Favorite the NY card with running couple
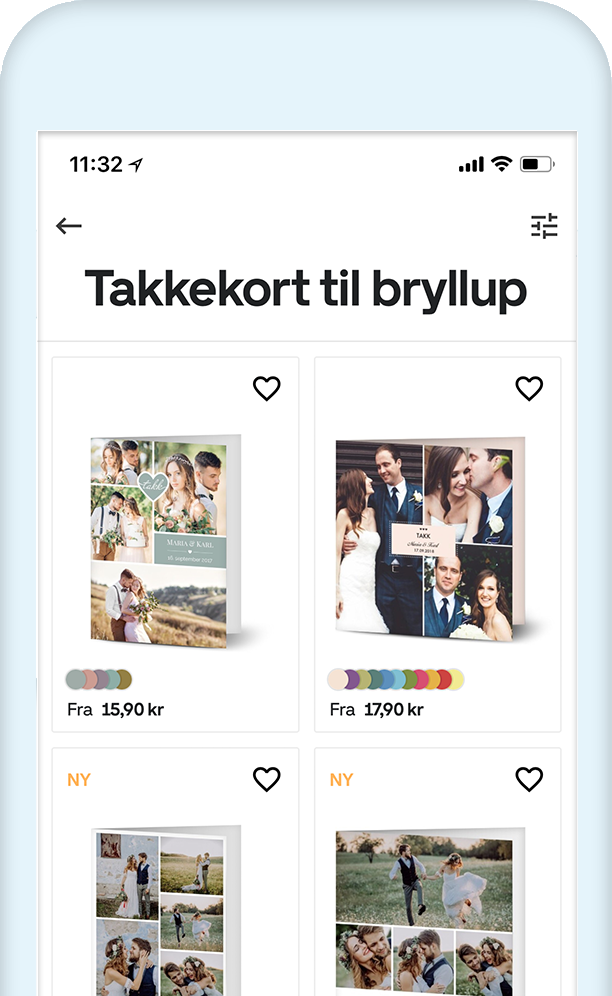The height and width of the screenshot is (996, 612). pyautogui.click(x=529, y=779)
